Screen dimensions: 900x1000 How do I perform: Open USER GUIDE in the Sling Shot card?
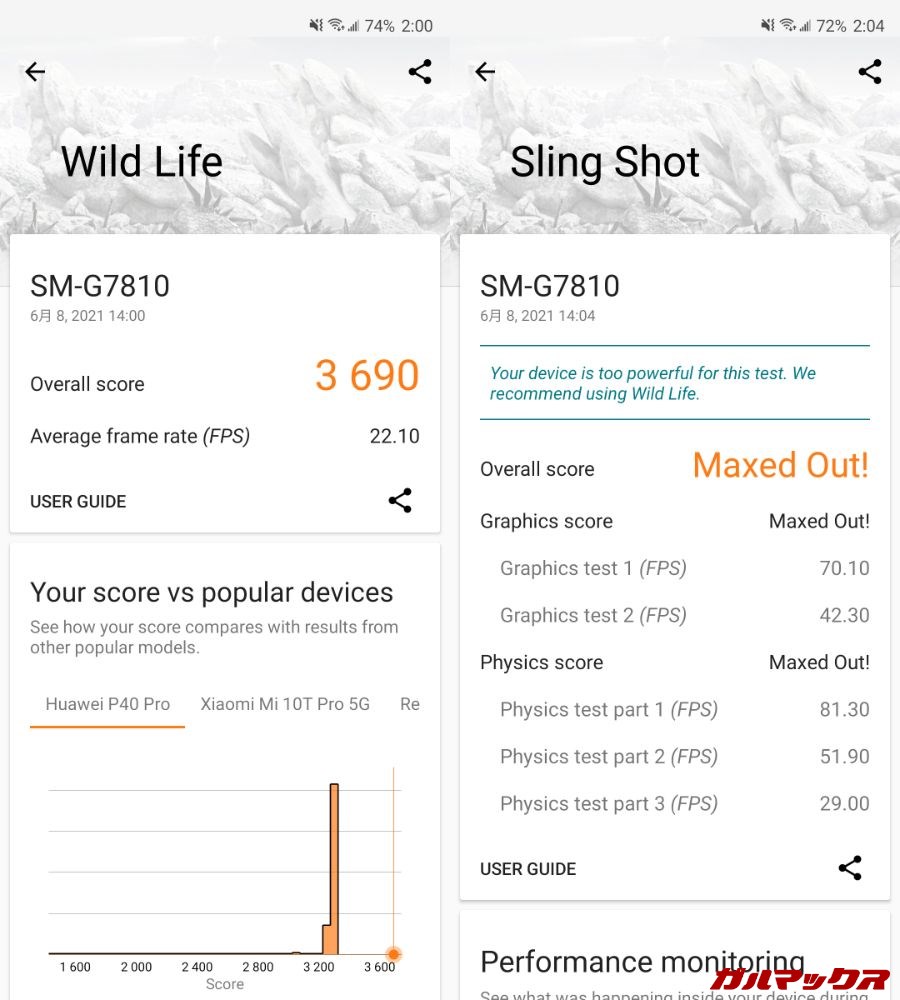click(528, 869)
